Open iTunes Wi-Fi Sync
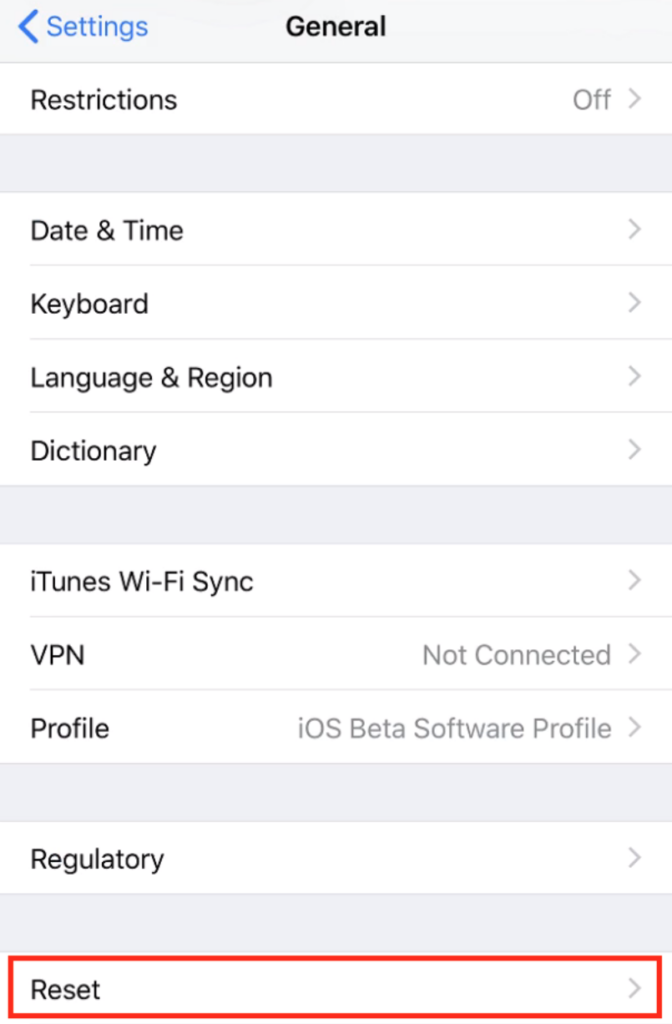Image resolution: width=672 pixels, height=1024 pixels. point(335,581)
